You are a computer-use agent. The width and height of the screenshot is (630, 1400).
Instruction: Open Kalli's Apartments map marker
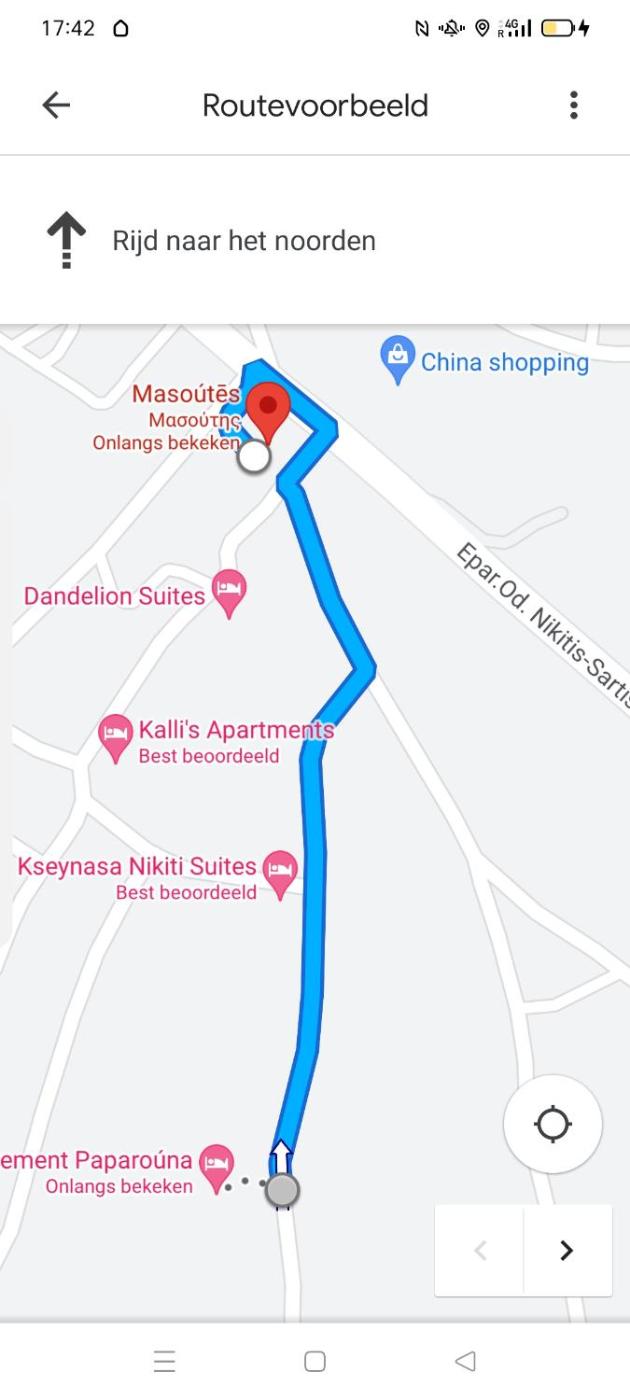pos(115,735)
